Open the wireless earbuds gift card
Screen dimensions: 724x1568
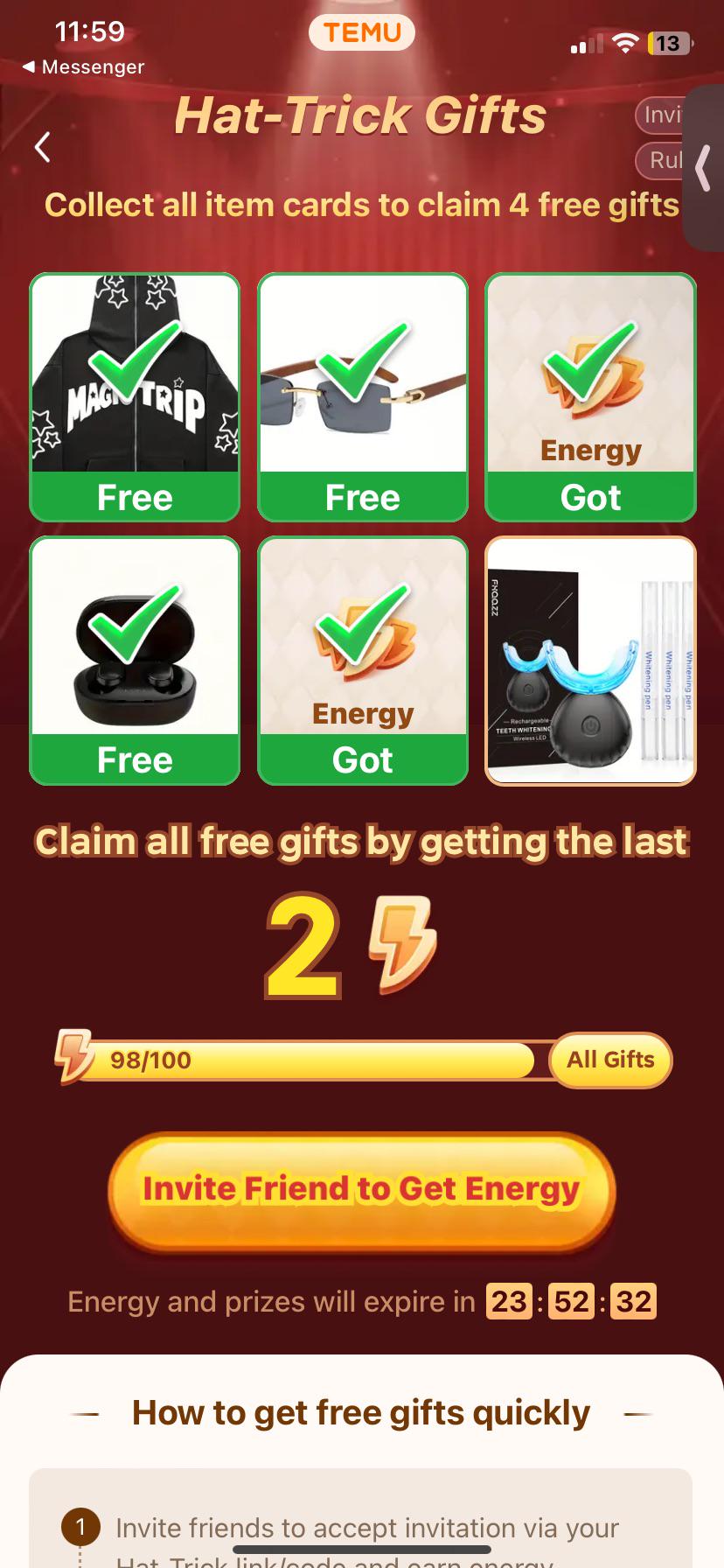[135, 661]
